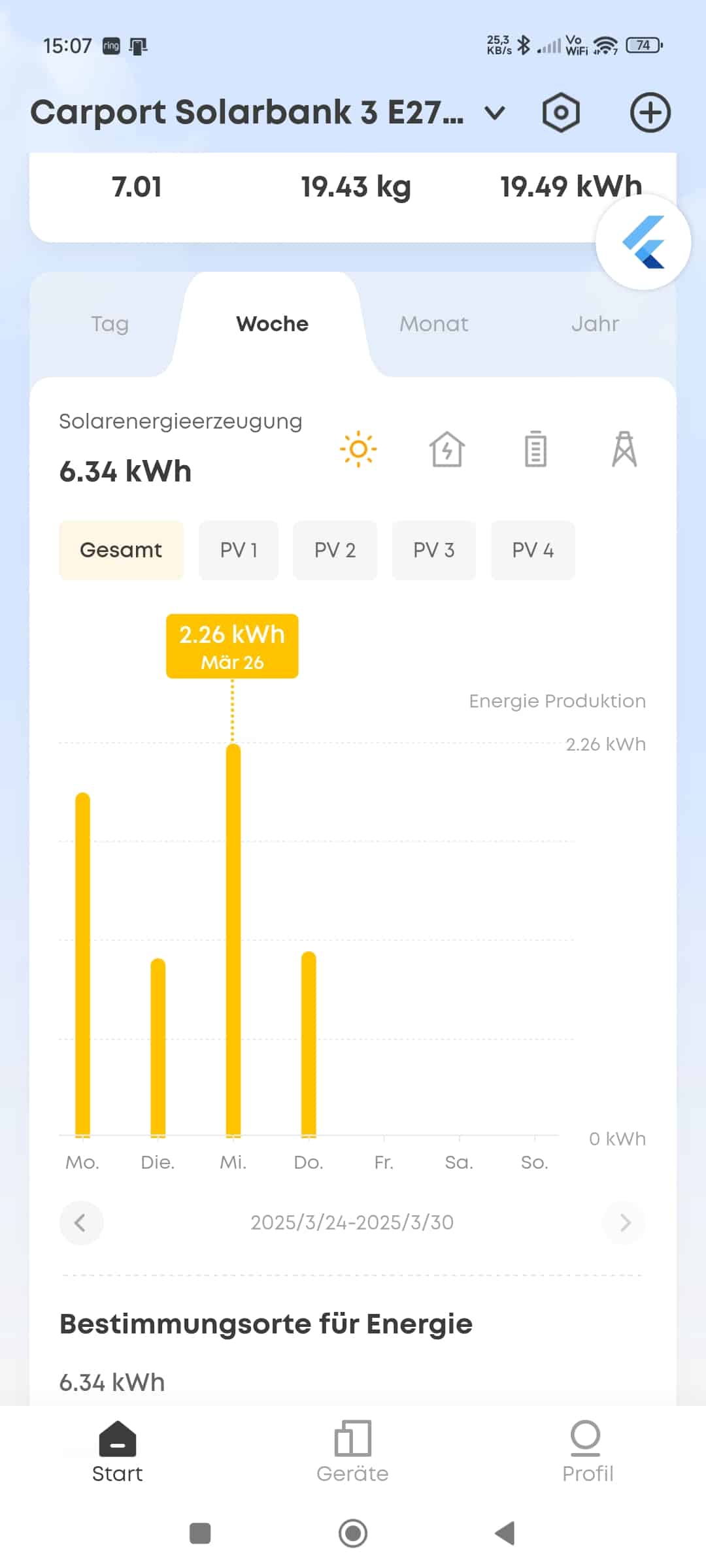The height and width of the screenshot is (1568, 706).
Task: Filter chart by PV 4
Action: tap(533, 550)
